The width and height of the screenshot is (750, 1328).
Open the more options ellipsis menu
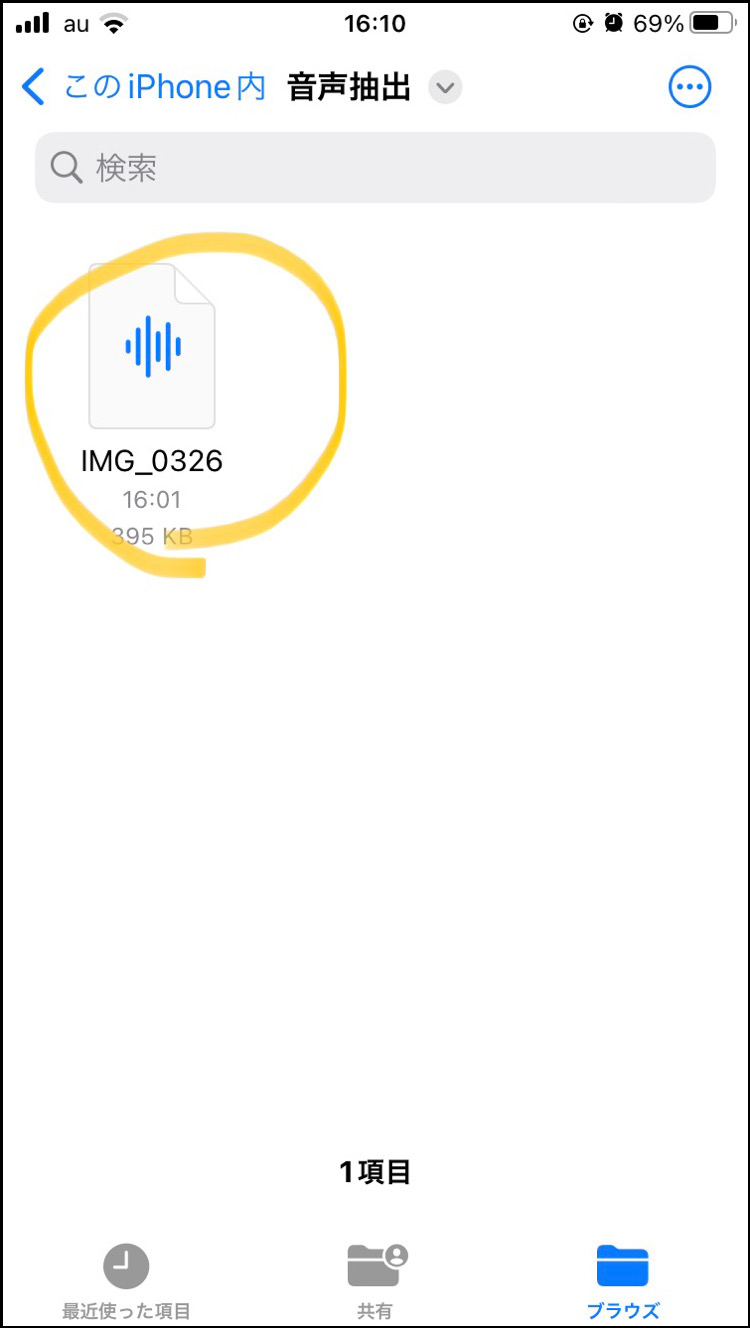coord(689,88)
